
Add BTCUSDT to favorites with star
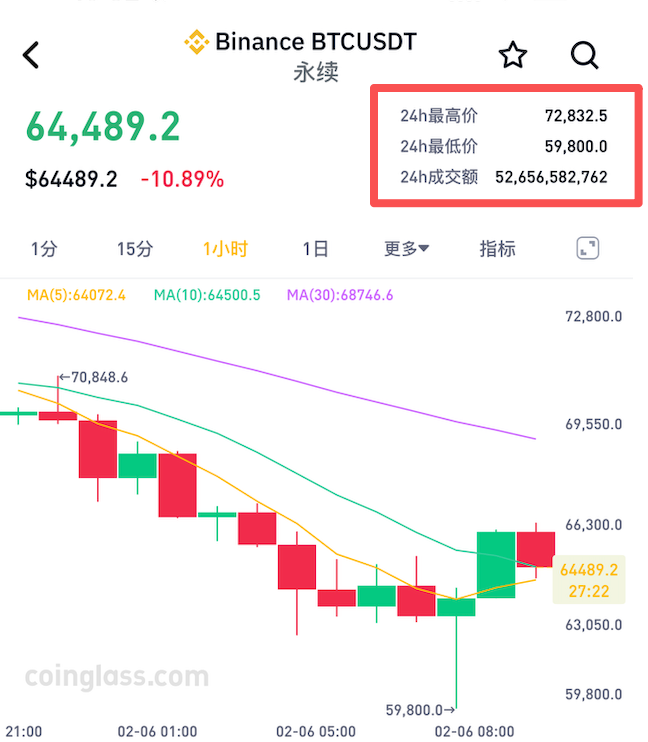point(513,55)
